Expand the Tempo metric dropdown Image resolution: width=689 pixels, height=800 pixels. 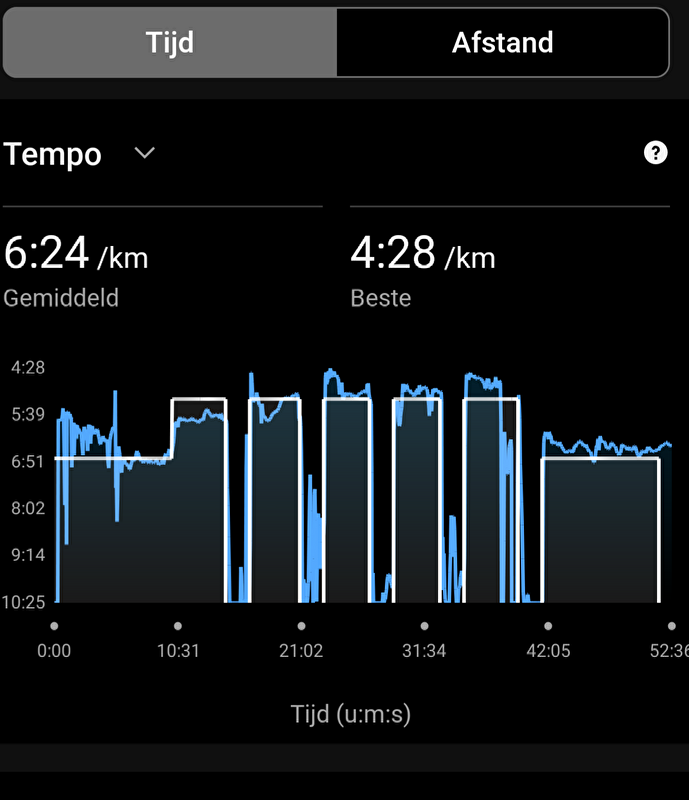point(145,154)
